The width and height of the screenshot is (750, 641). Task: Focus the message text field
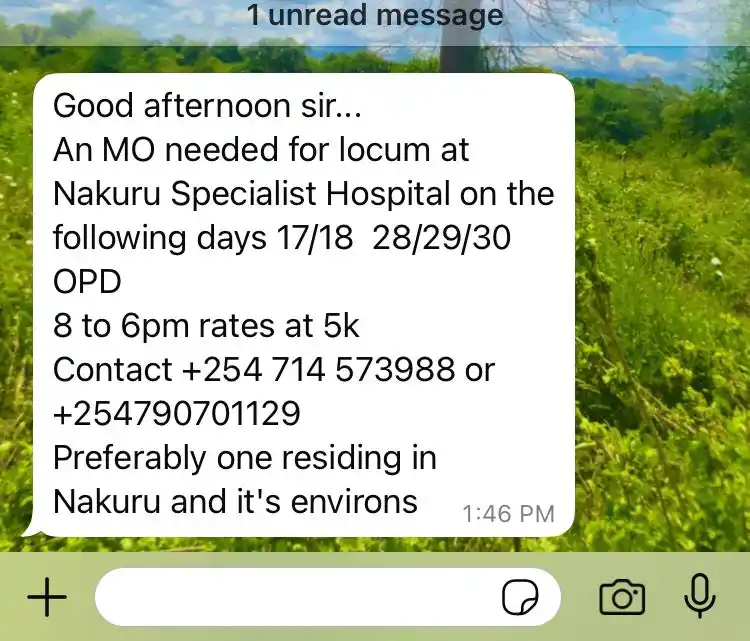point(300,598)
